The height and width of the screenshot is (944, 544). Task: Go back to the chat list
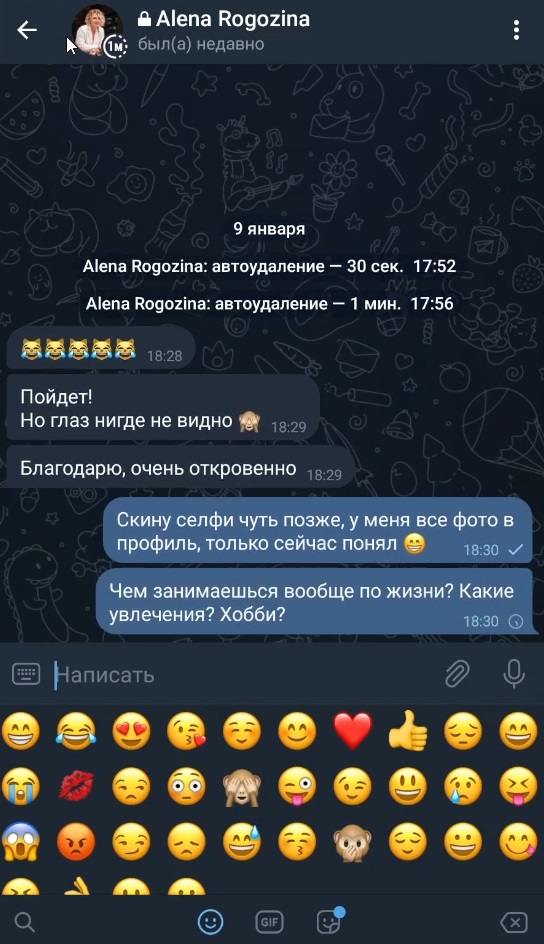pyautogui.click(x=27, y=30)
